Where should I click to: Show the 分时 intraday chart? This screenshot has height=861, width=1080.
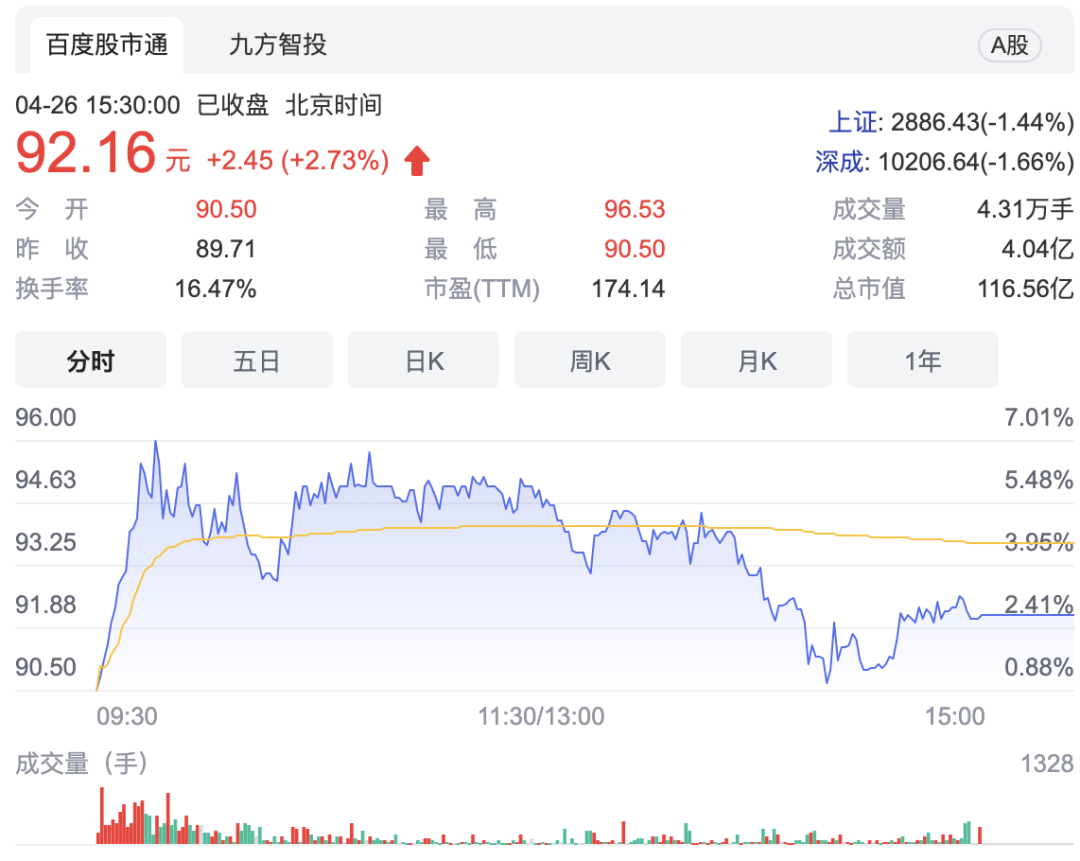coord(90,360)
